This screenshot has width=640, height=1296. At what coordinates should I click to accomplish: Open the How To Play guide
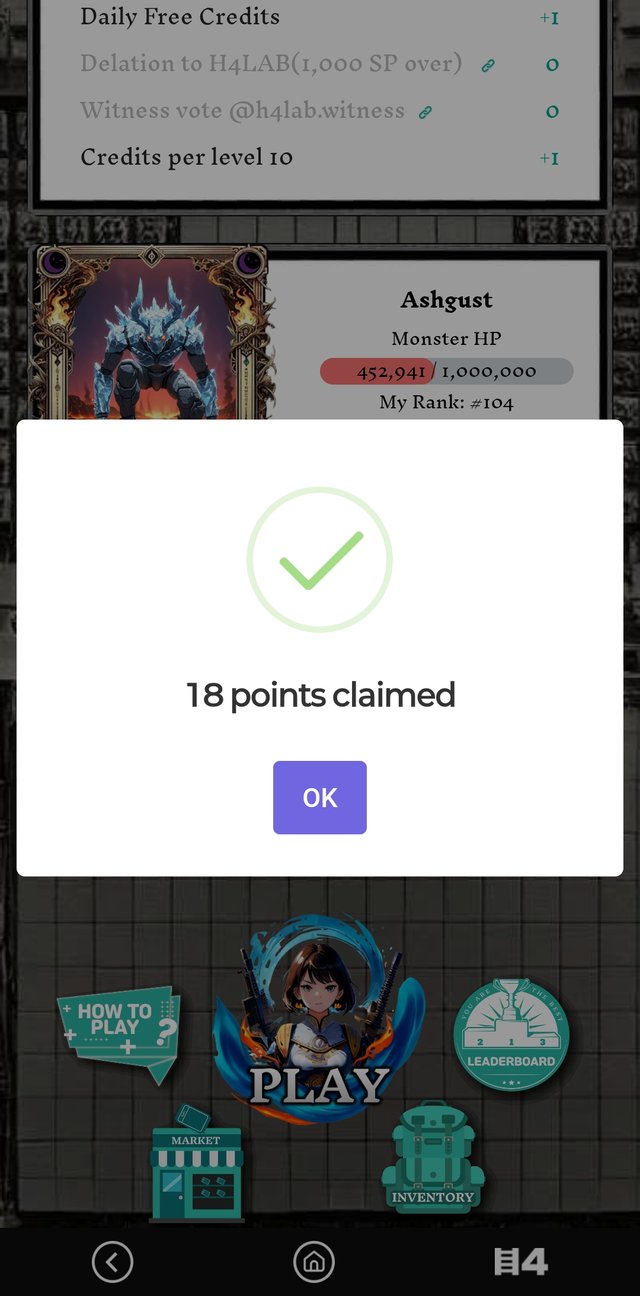click(x=118, y=1030)
